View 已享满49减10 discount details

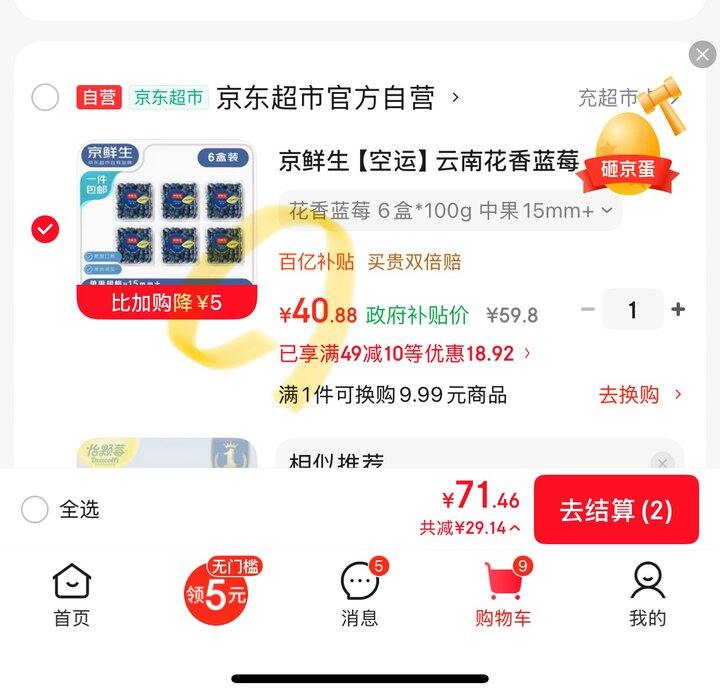[405, 353]
